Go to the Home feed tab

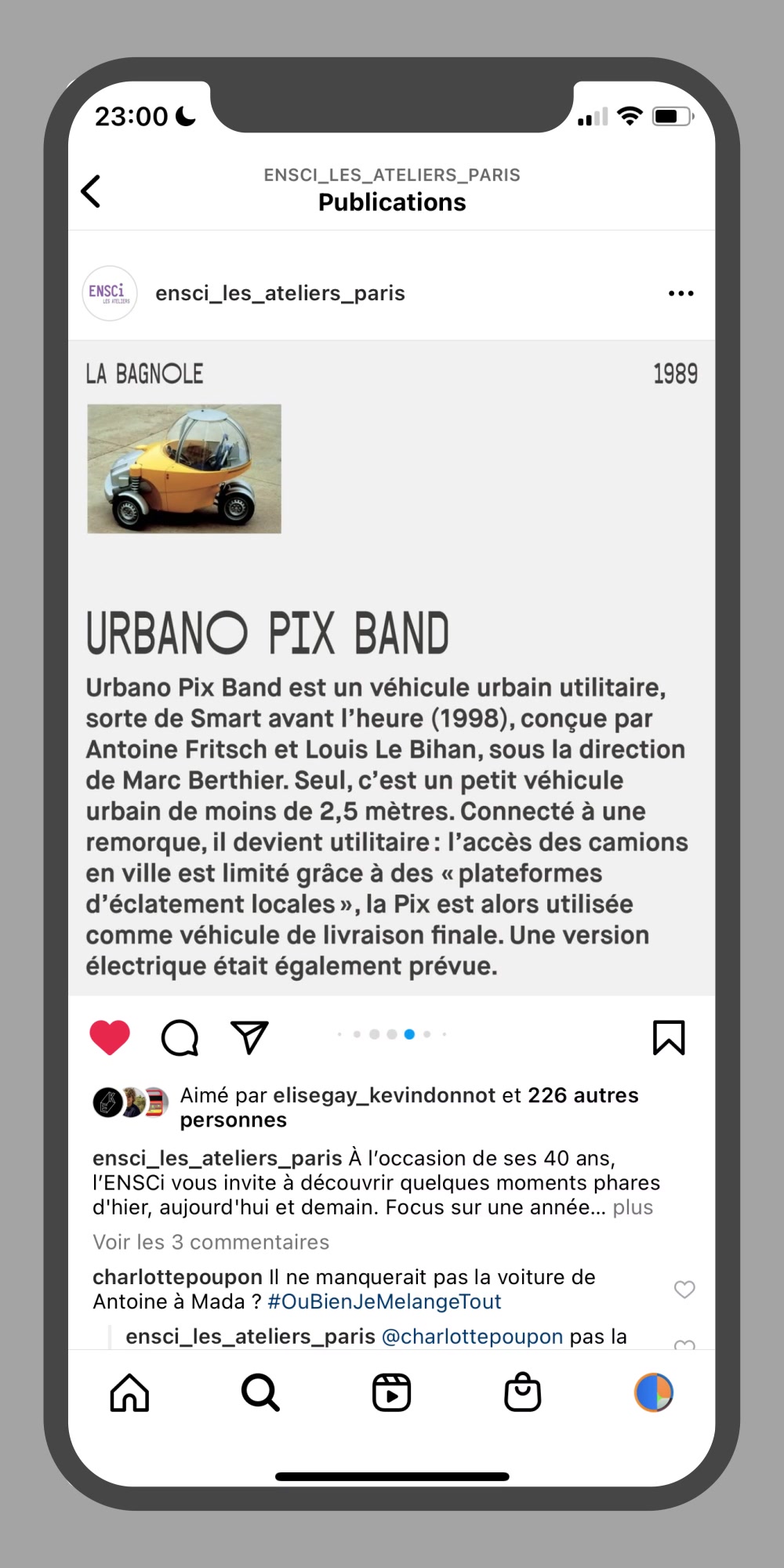point(129,1393)
